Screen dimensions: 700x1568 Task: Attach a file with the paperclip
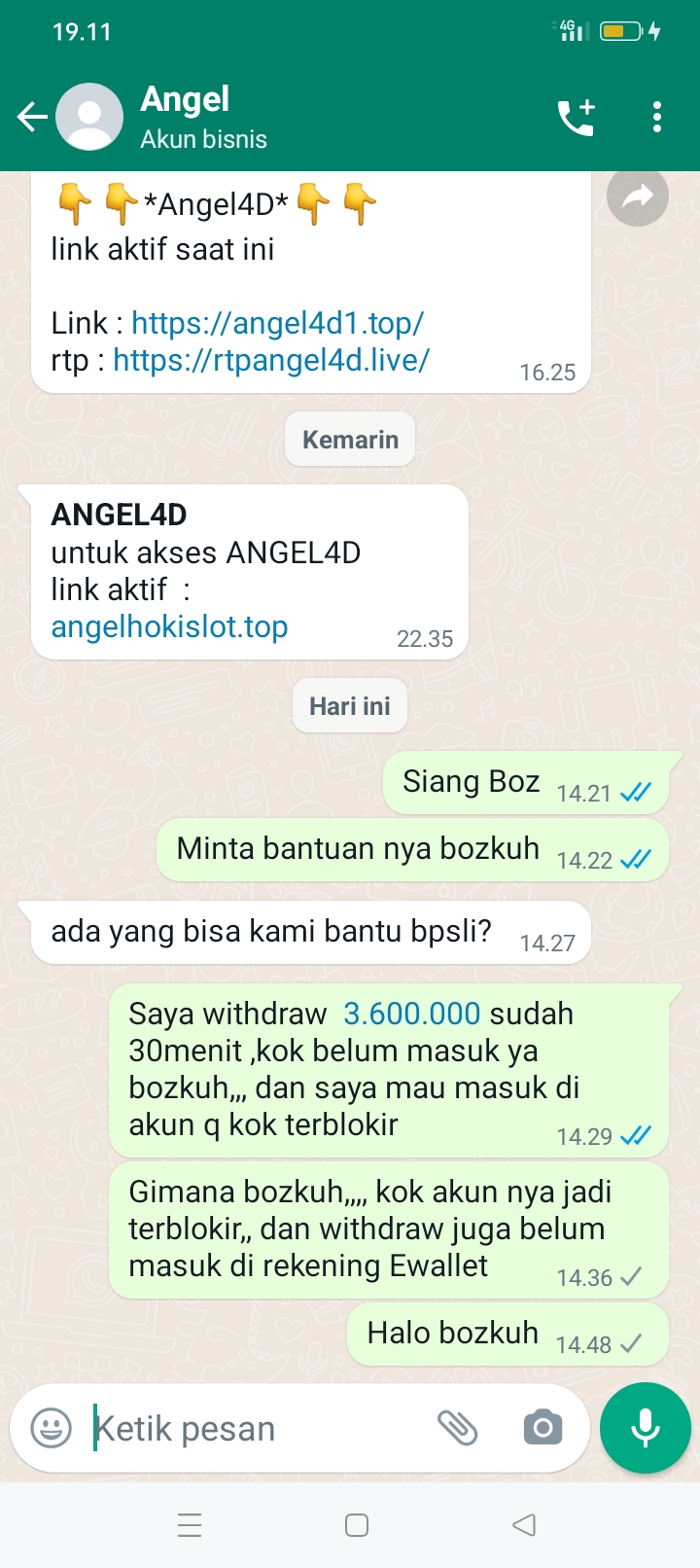point(457,1428)
